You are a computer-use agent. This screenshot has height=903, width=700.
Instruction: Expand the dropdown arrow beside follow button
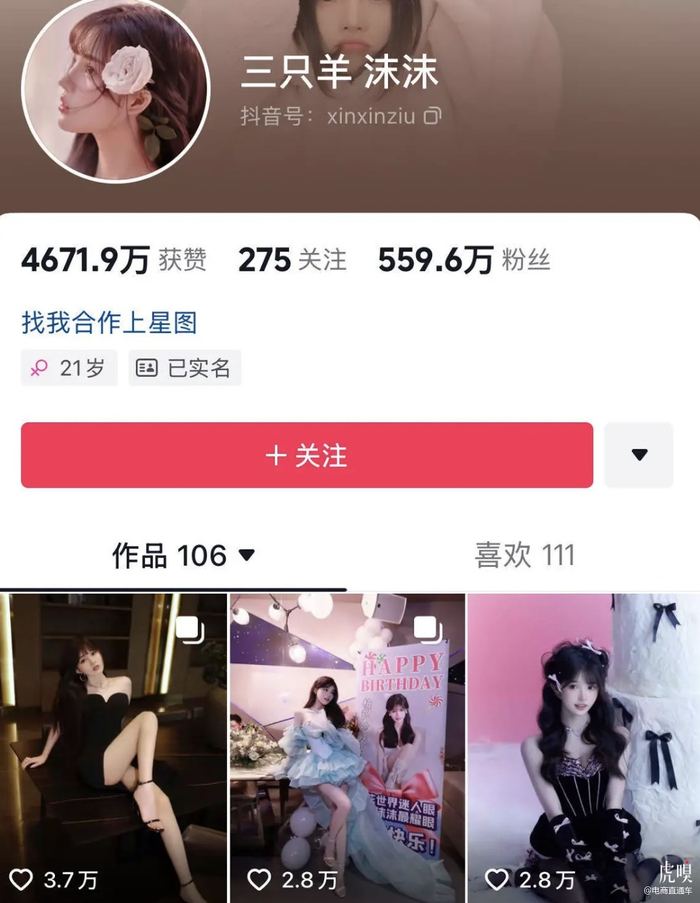(x=639, y=455)
